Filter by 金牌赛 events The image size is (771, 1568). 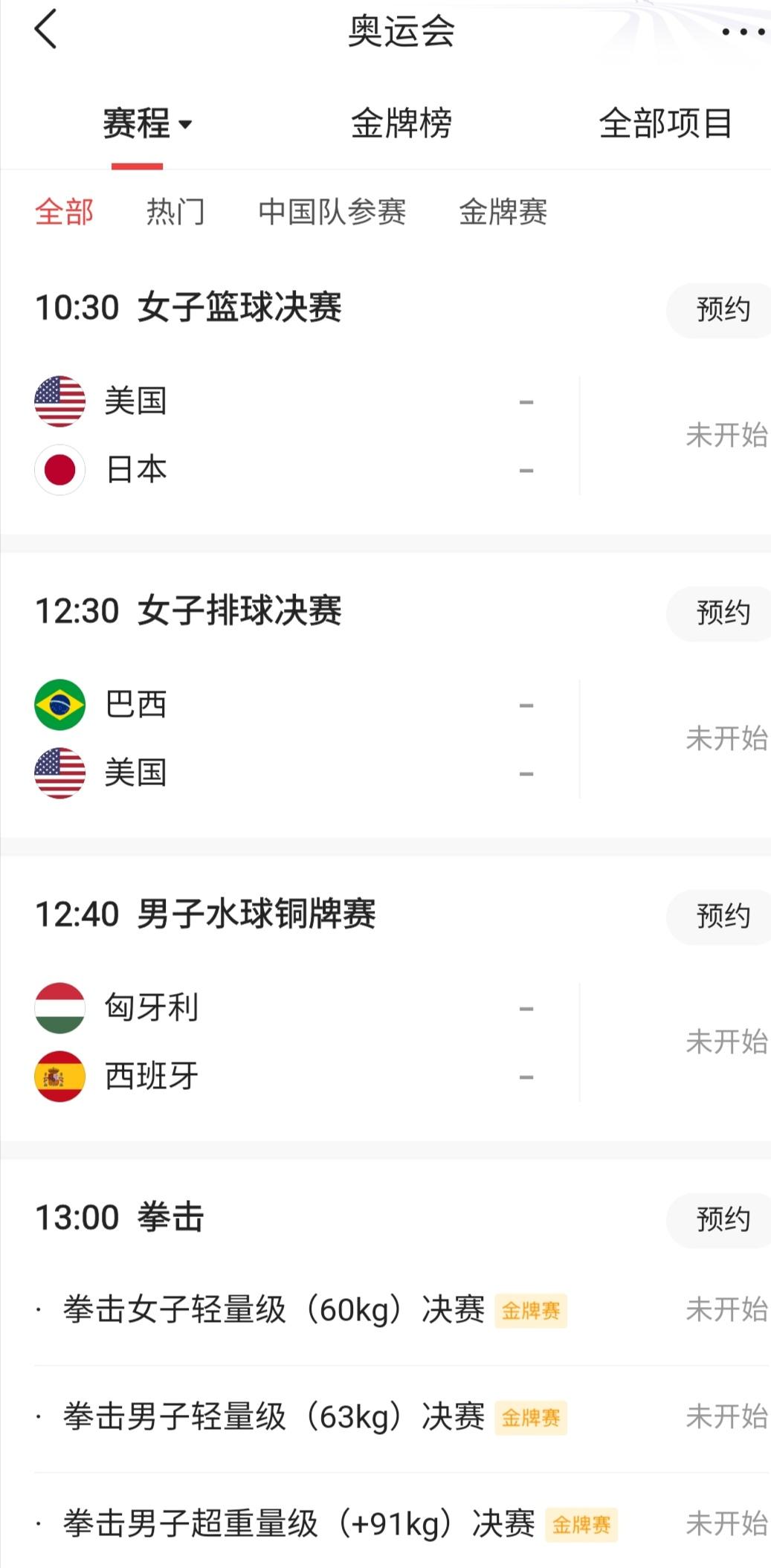[x=503, y=212]
